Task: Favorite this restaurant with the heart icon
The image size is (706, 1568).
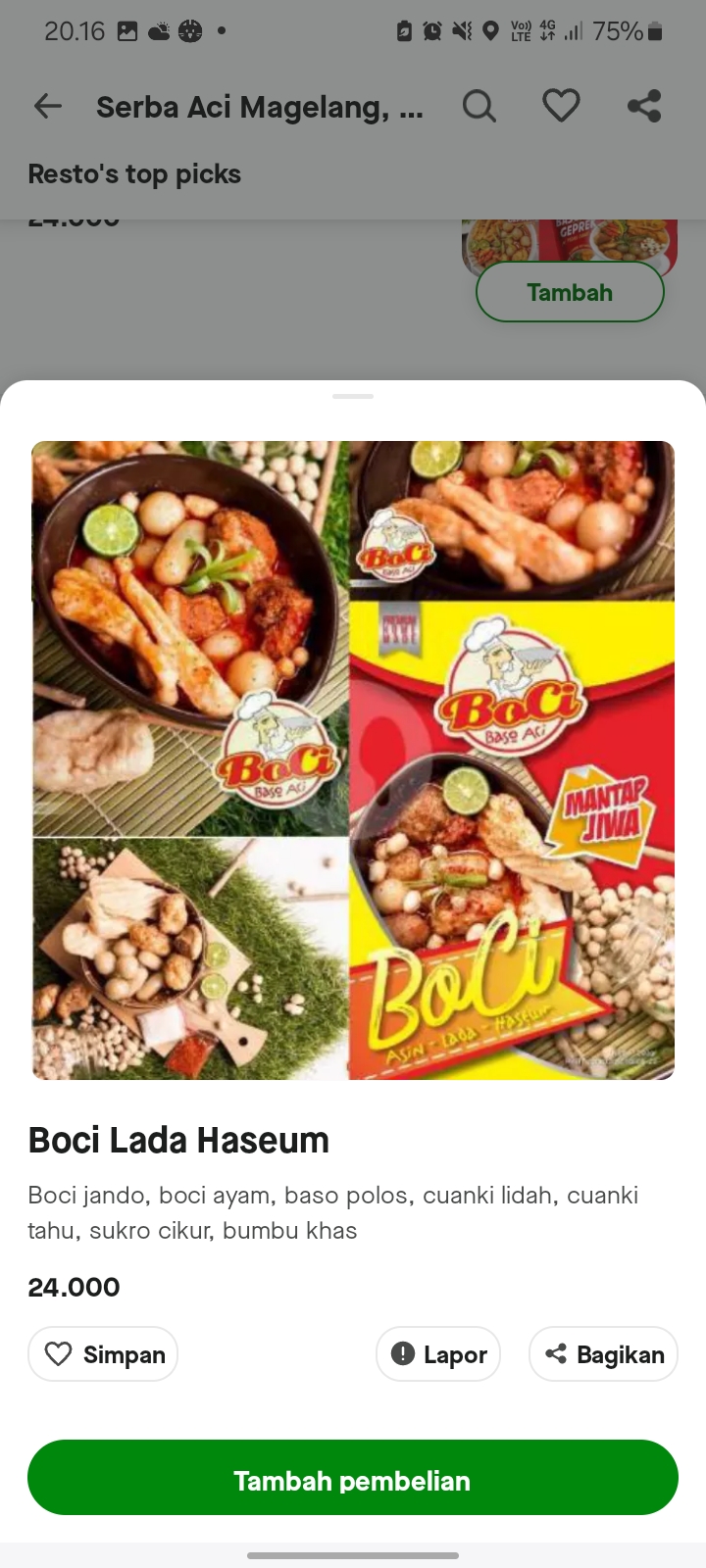Action: pos(561,106)
